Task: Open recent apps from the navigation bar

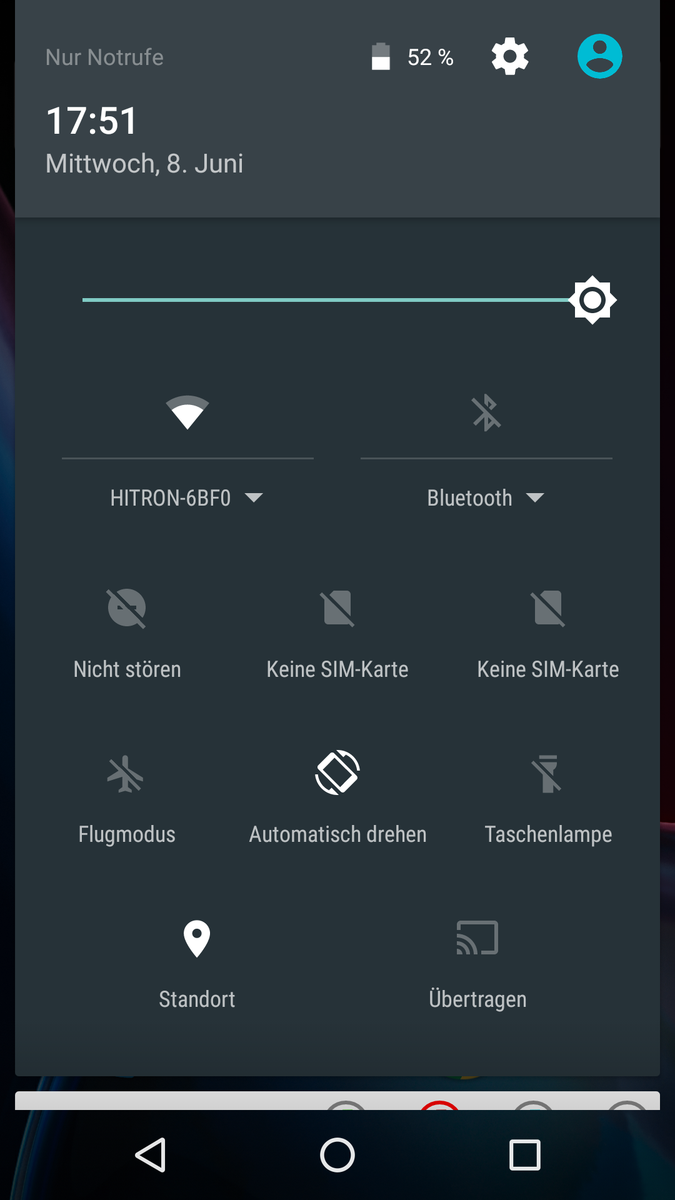Action: pyautogui.click(x=524, y=1155)
